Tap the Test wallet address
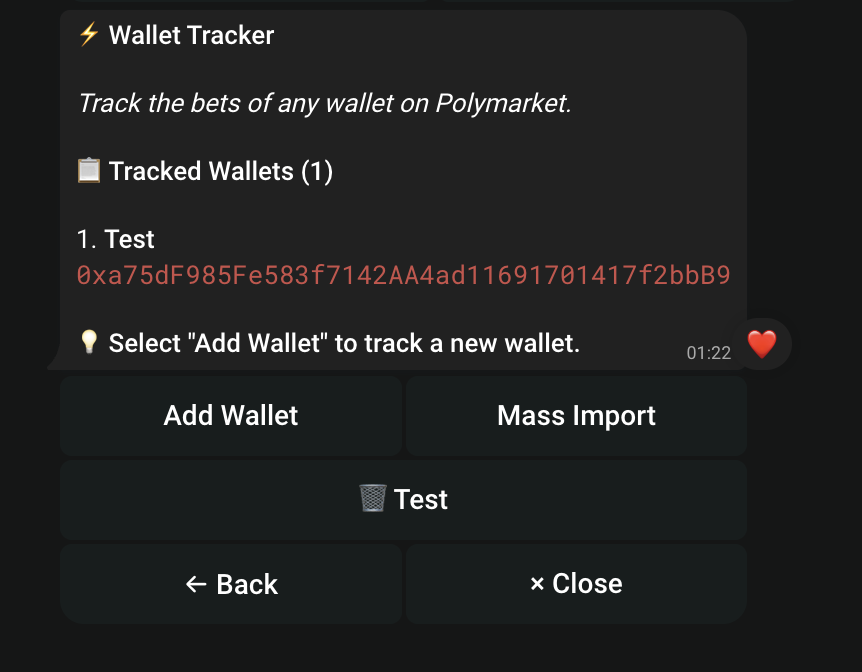The image size is (862, 672). 403,275
